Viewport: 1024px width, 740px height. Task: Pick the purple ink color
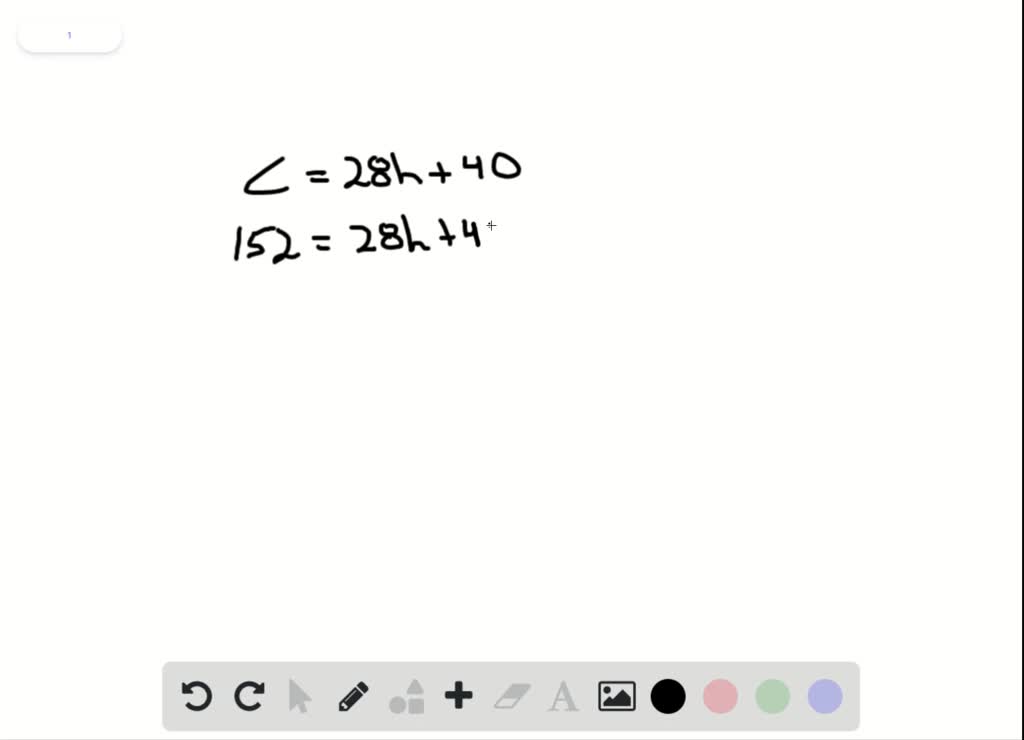(825, 696)
